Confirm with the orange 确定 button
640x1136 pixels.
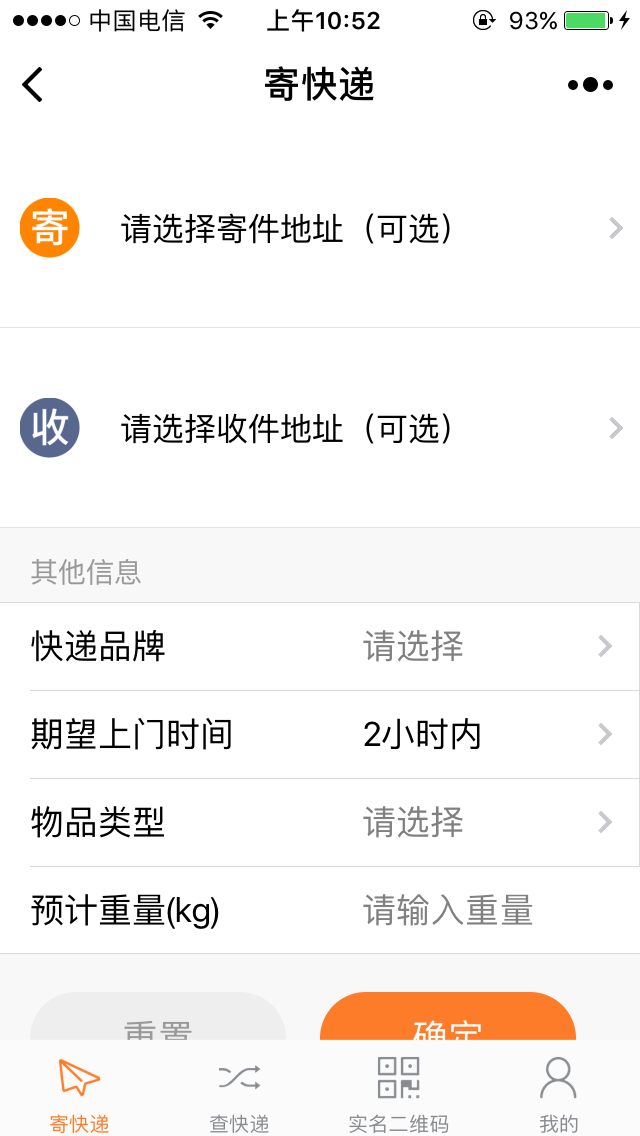tap(448, 1016)
